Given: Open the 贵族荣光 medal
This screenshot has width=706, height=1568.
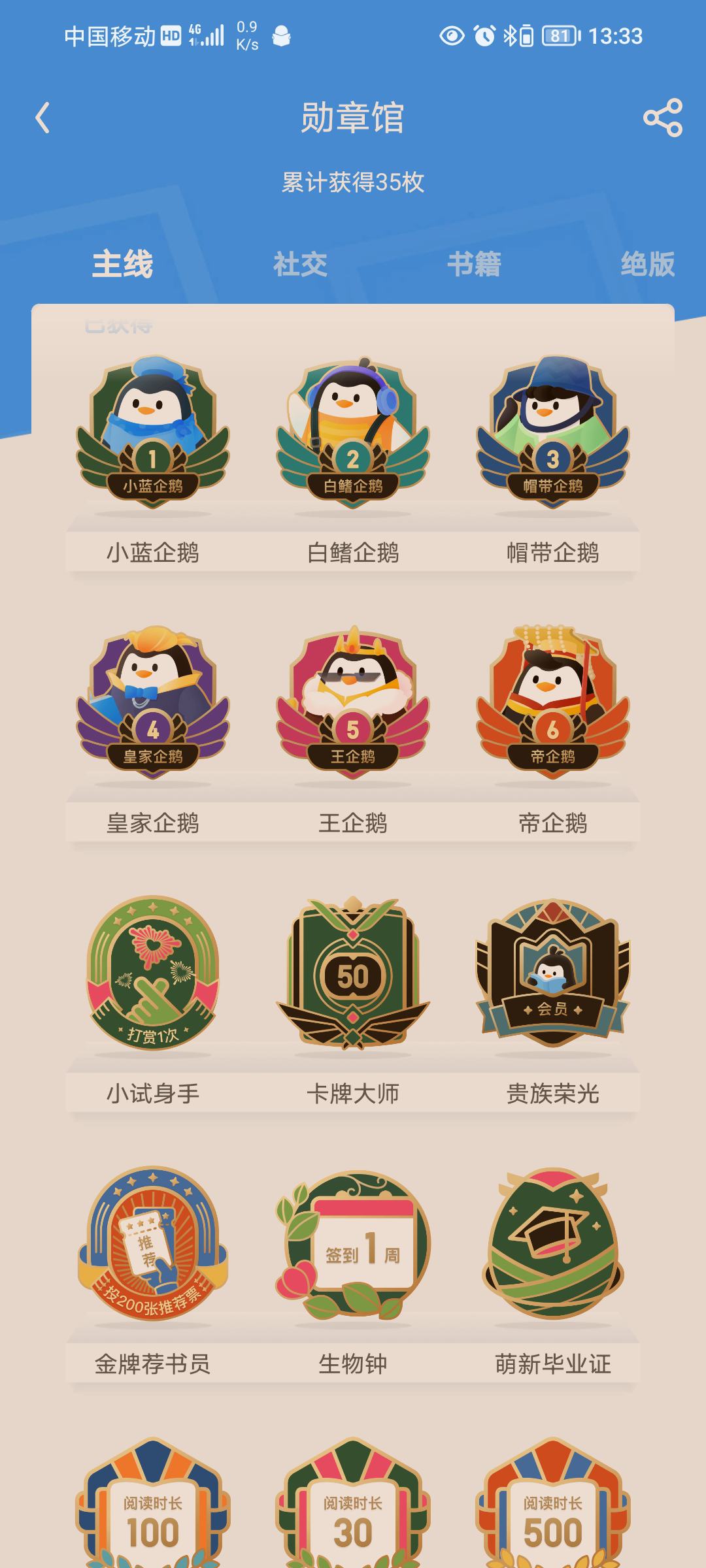Looking at the screenshot, I should 553,973.
